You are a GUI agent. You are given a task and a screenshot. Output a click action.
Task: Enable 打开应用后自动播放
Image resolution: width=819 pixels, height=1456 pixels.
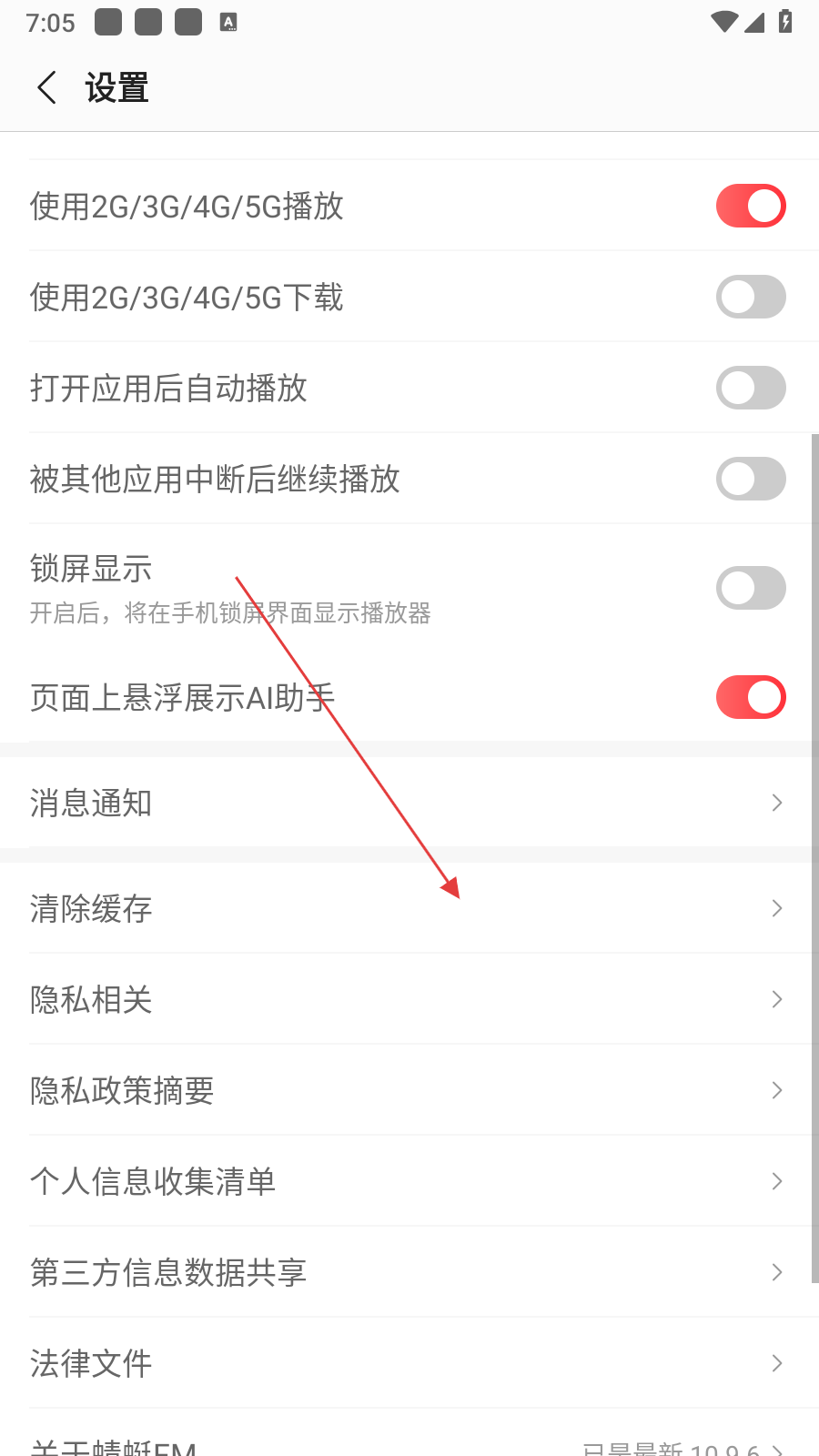pos(750,388)
